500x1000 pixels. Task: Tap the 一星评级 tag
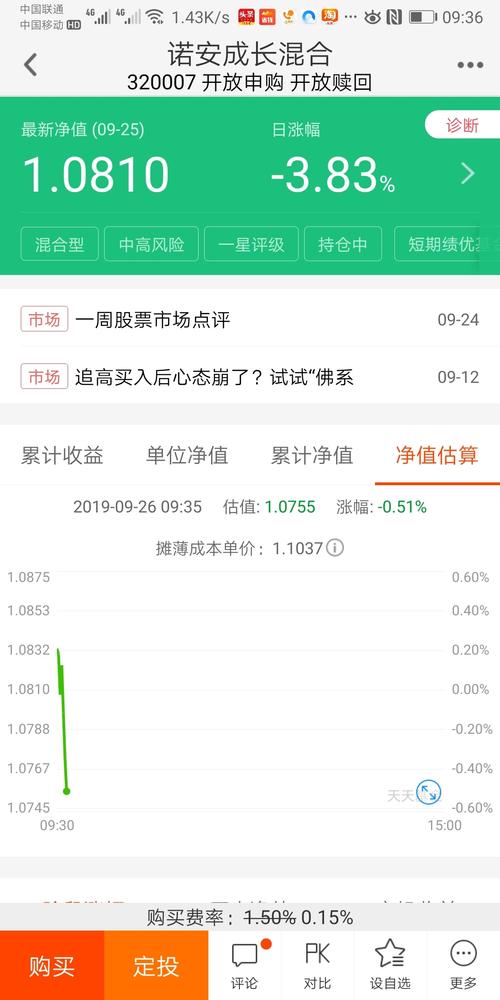pyautogui.click(x=251, y=244)
